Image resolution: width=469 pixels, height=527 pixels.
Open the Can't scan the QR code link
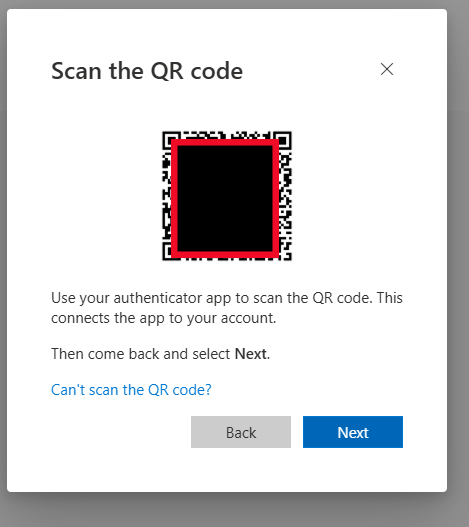131,390
